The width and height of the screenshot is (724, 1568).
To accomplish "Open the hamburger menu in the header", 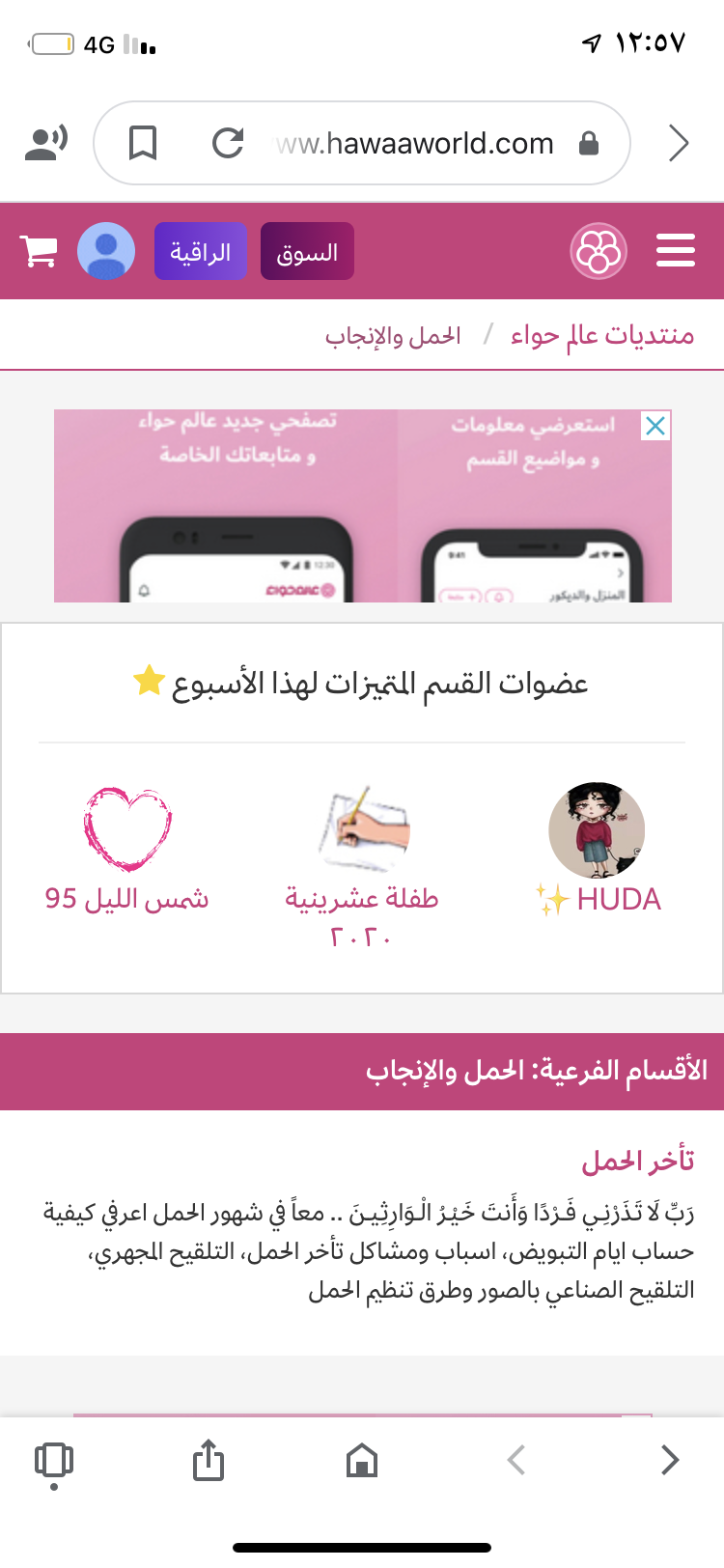I will (675, 251).
